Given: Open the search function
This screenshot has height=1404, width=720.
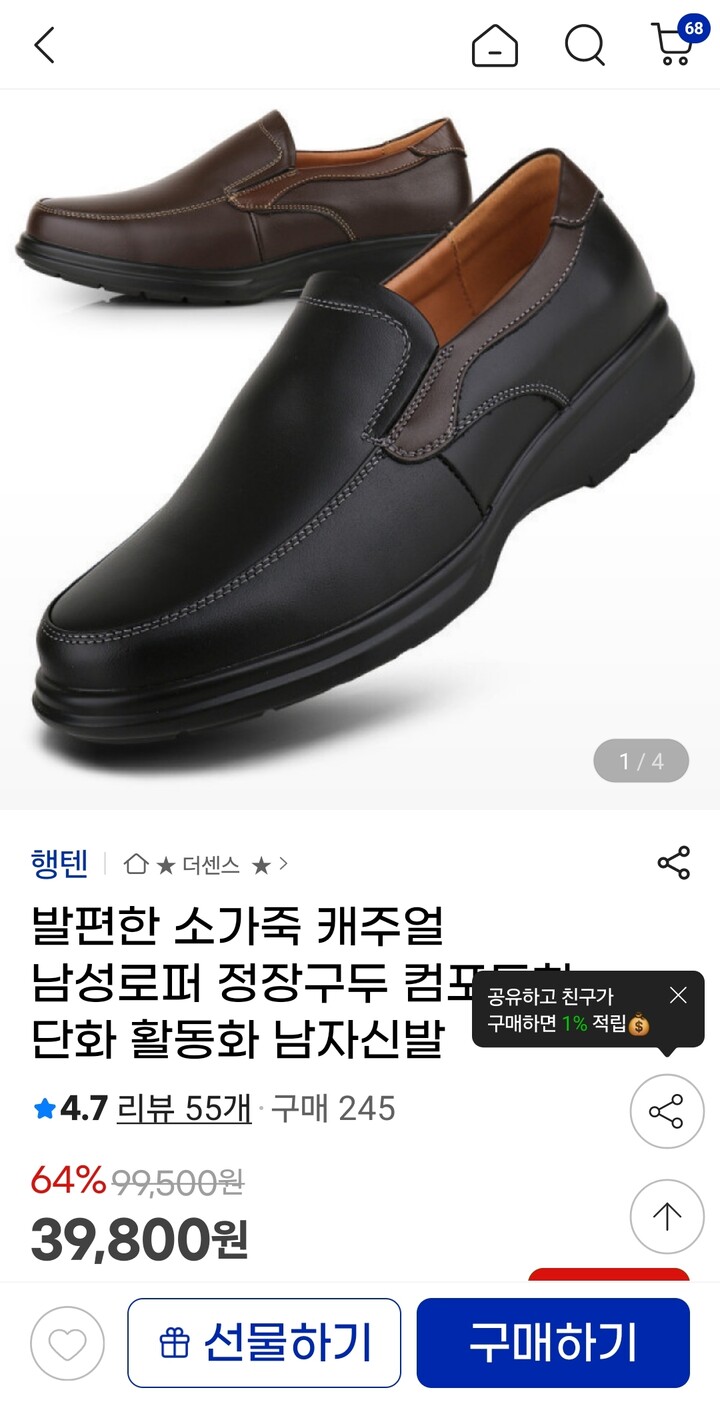Looking at the screenshot, I should [584, 46].
